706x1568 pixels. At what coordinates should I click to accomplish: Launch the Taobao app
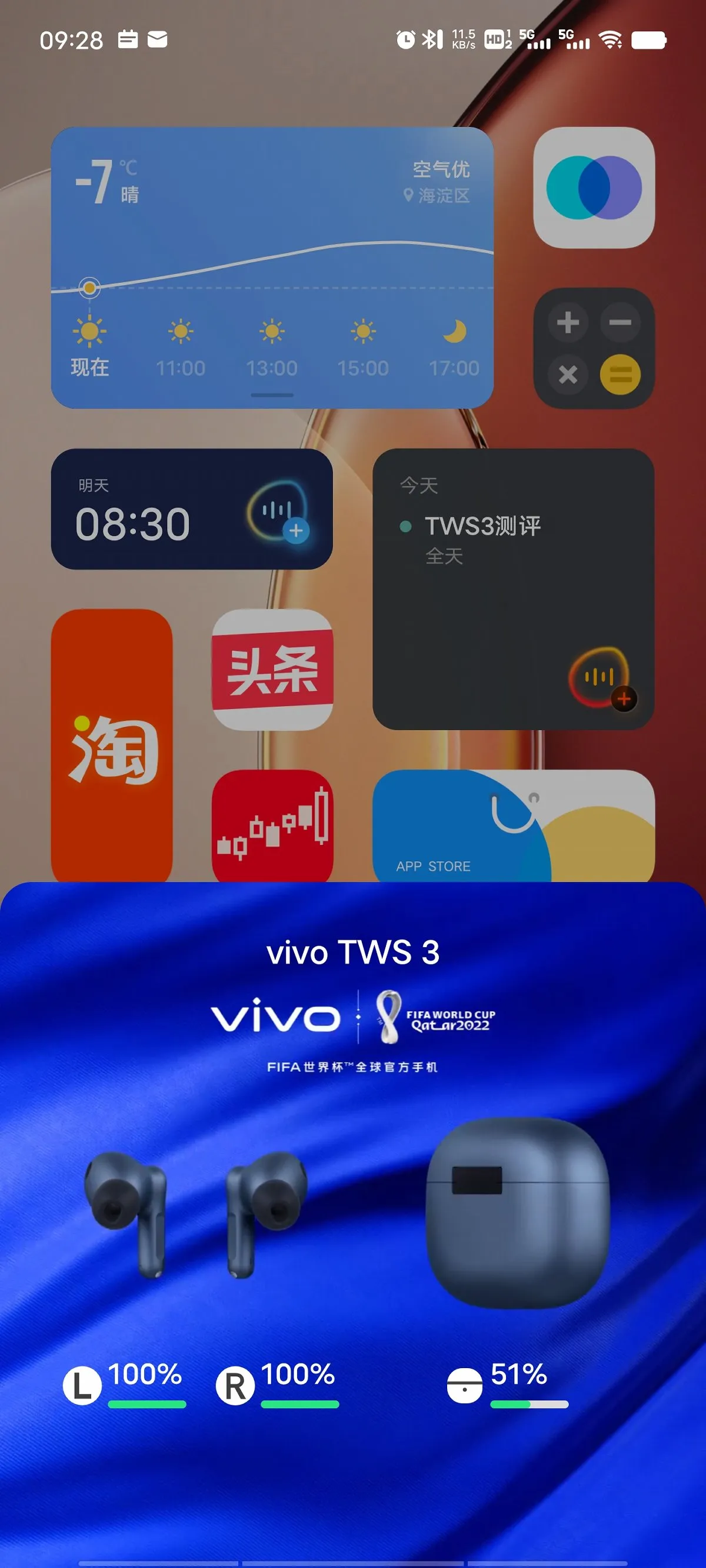pos(112,745)
